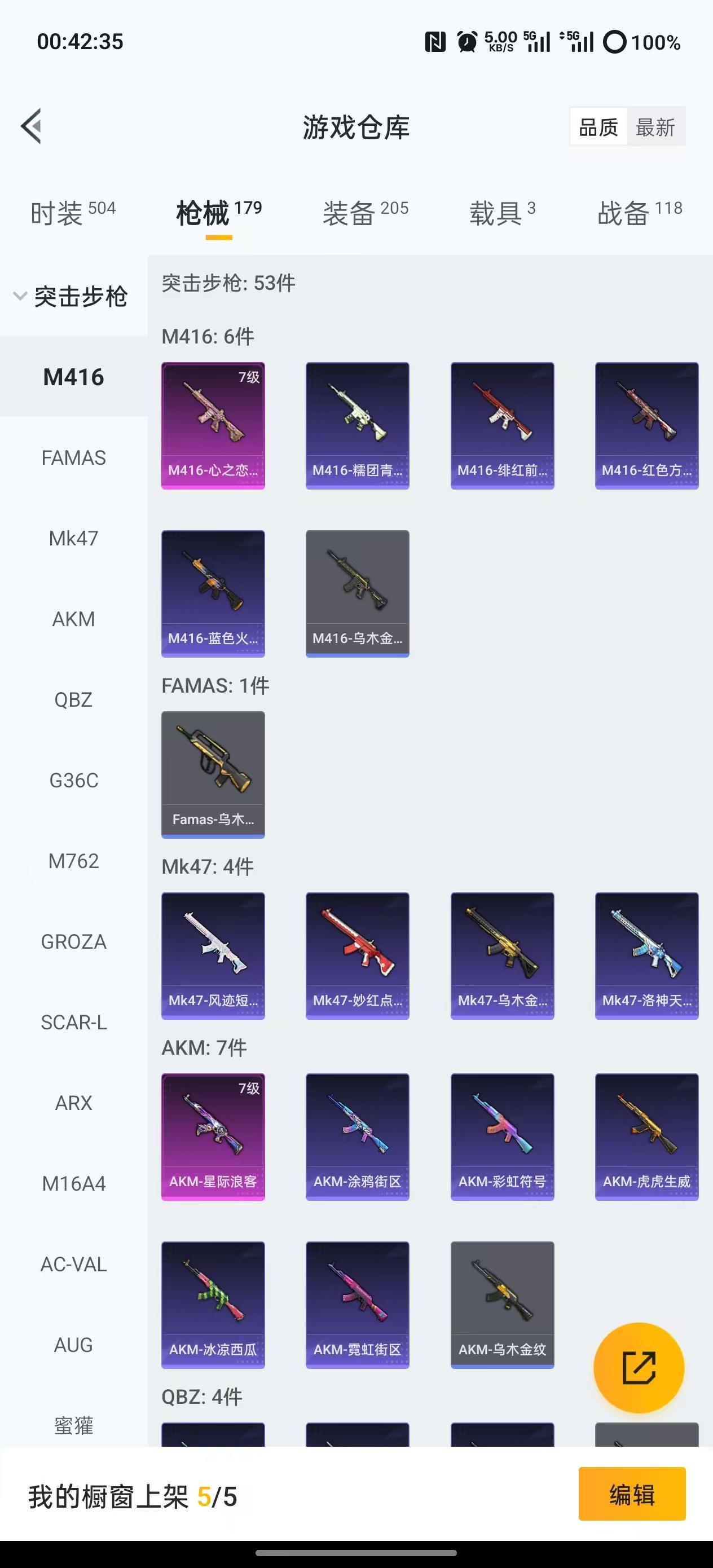Viewport: 713px width, 1568px height.
Task: View the AKM-星际浪客 skin
Action: click(213, 1137)
